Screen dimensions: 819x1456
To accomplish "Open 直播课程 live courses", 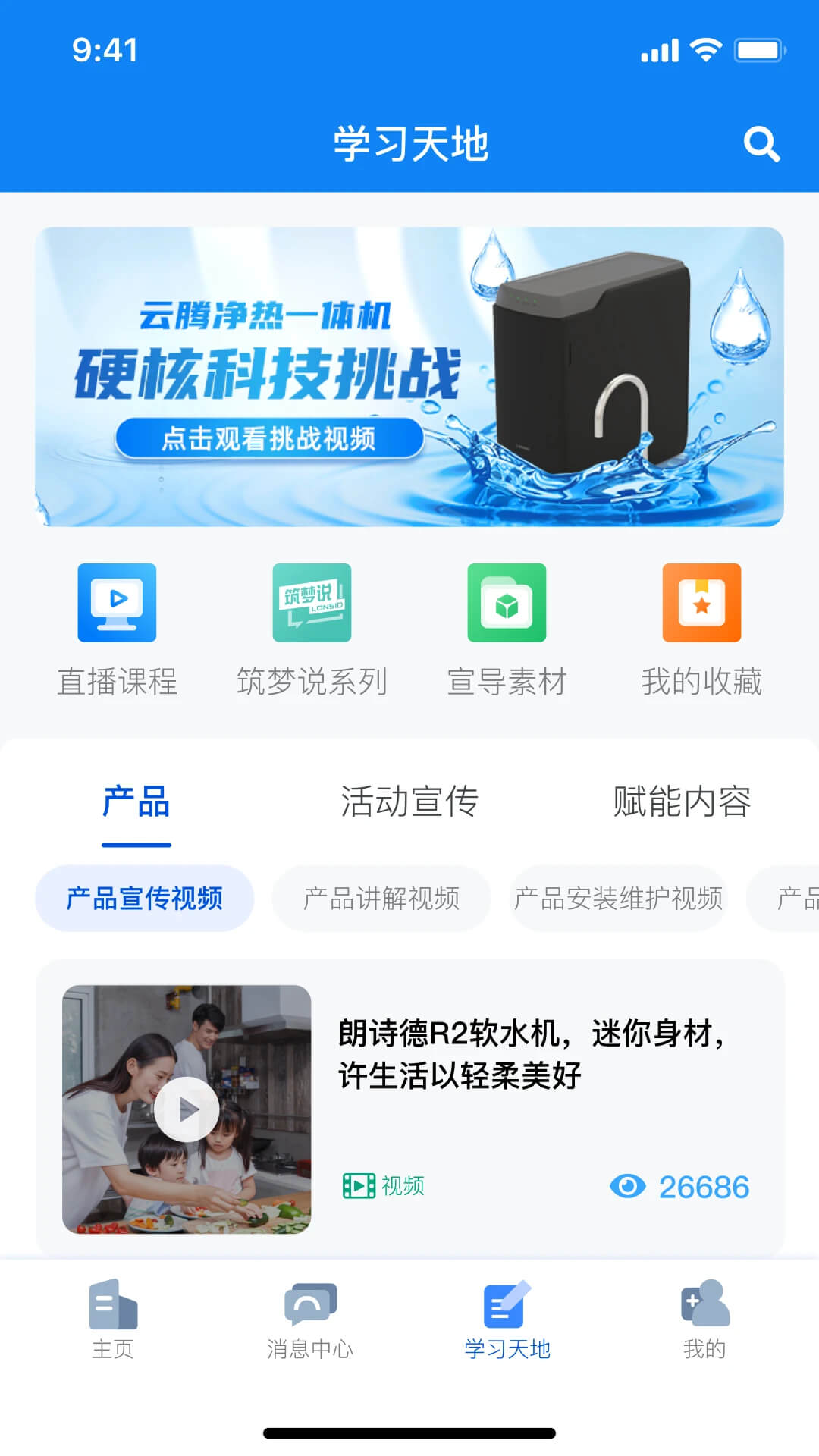I will click(117, 629).
